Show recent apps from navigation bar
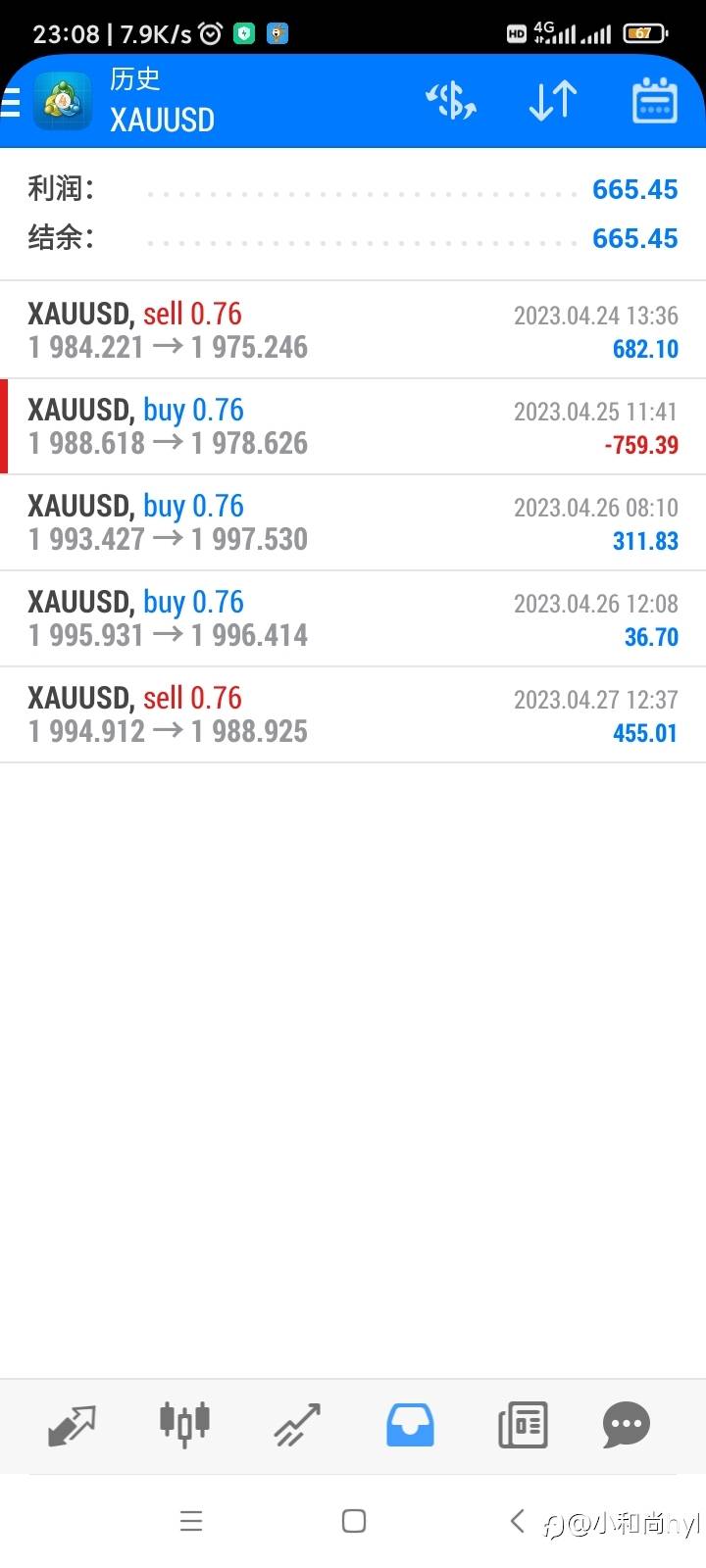Screen dimensions: 706x1568 (191, 1521)
